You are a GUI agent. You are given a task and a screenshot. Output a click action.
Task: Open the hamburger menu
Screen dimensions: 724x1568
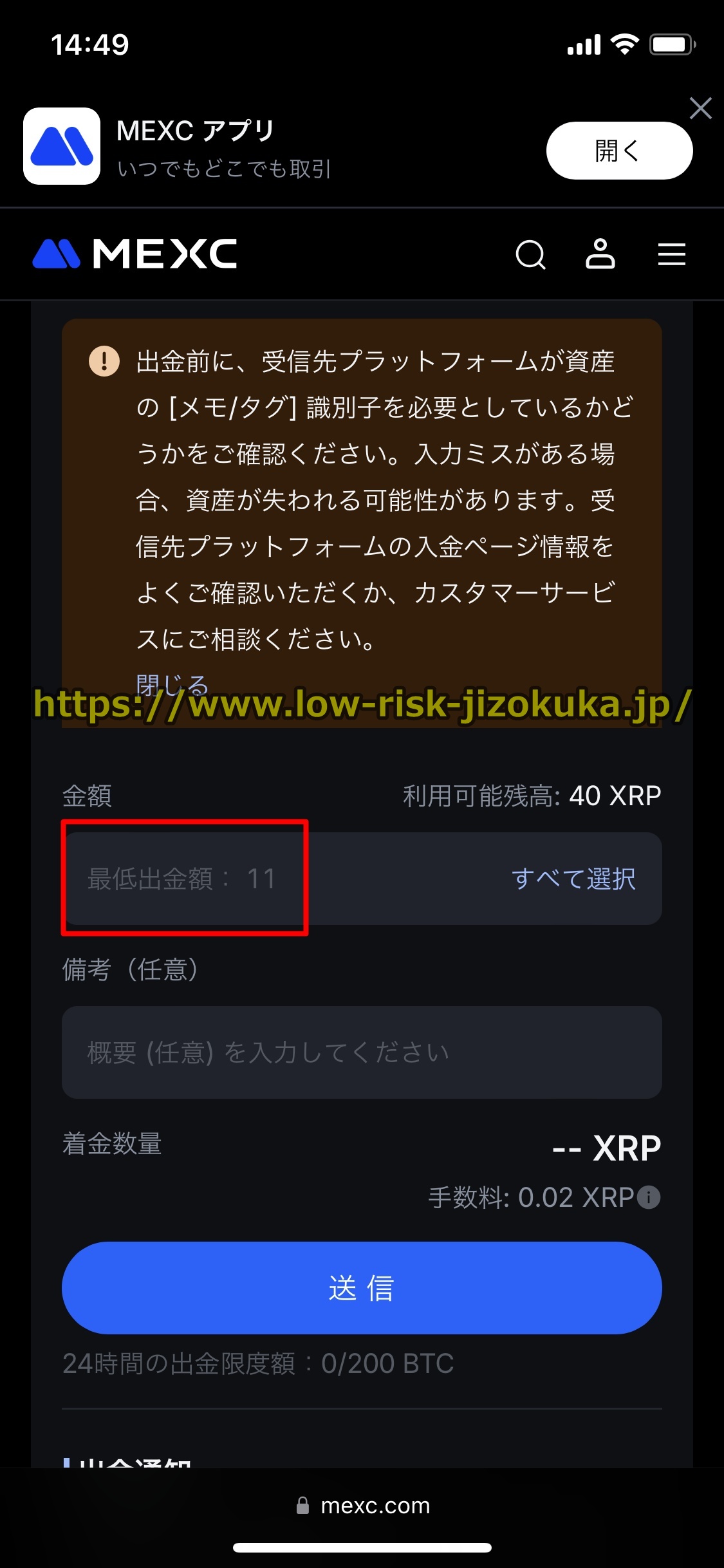pos(671,255)
